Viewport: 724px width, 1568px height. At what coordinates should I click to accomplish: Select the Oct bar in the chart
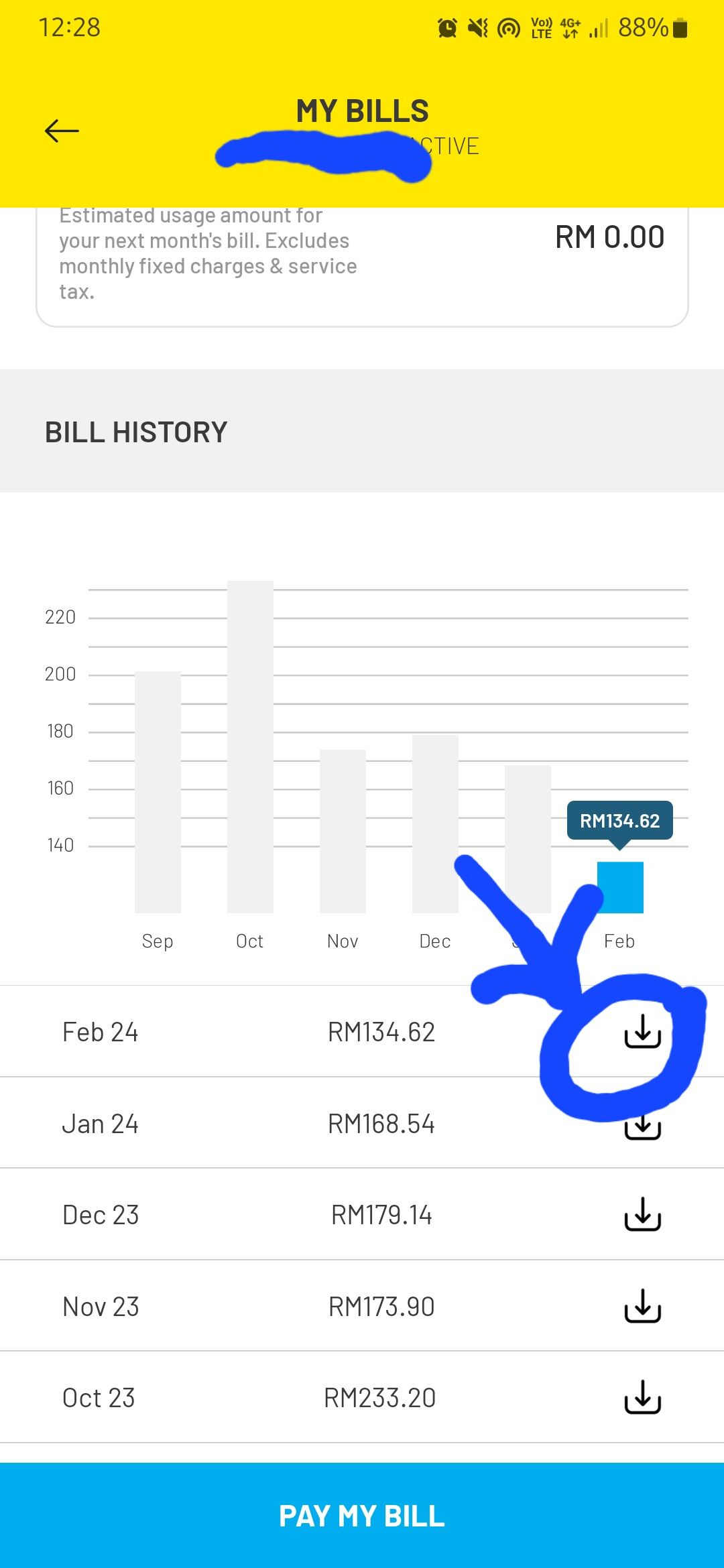click(250, 746)
